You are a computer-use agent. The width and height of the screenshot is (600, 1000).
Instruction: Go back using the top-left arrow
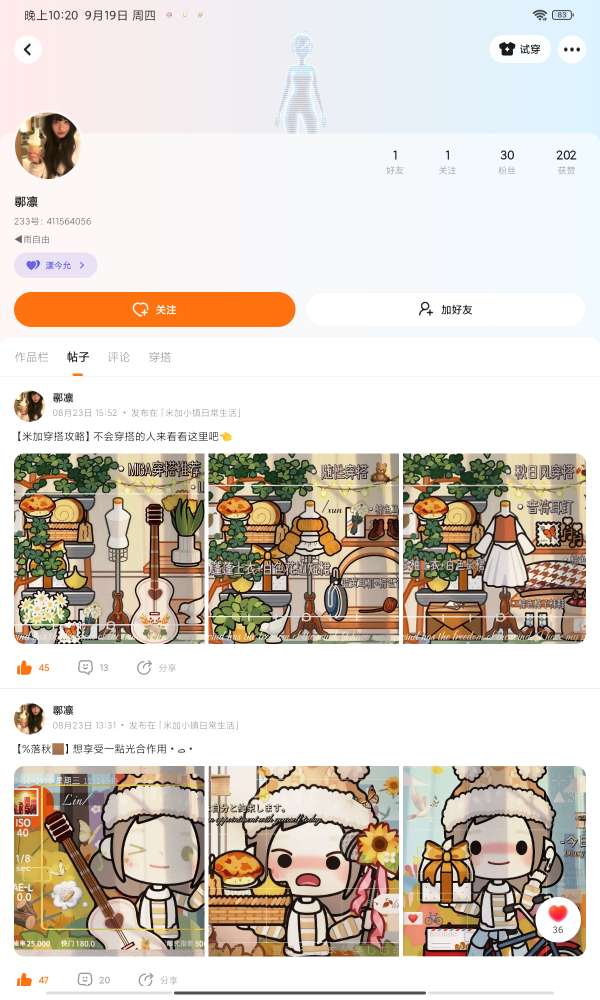tap(28, 49)
